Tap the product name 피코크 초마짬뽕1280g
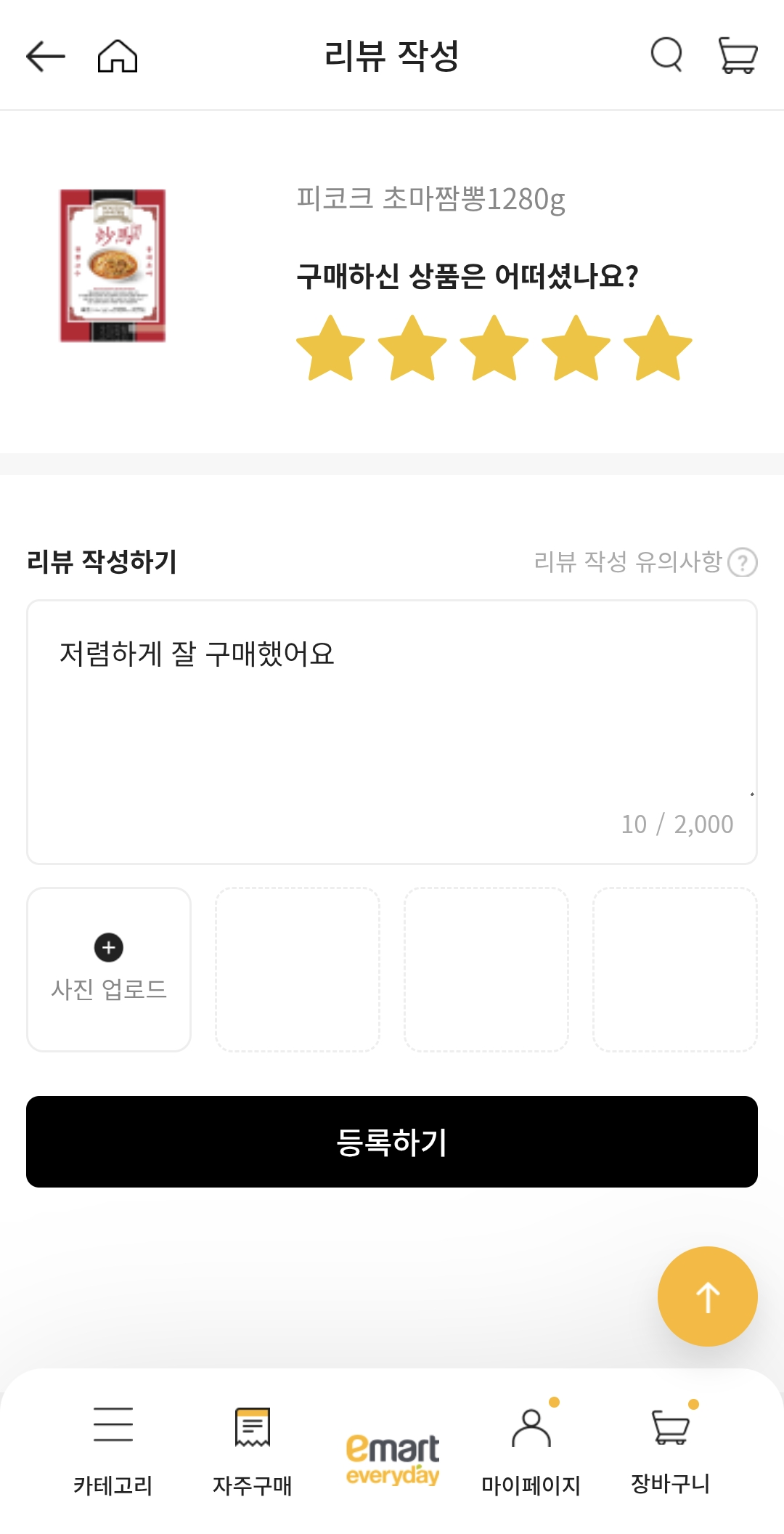 click(431, 203)
